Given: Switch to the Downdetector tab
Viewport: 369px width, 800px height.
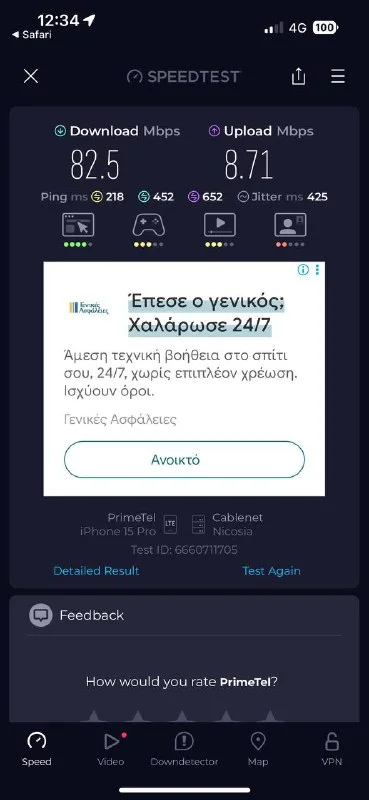Looking at the screenshot, I should [184, 749].
